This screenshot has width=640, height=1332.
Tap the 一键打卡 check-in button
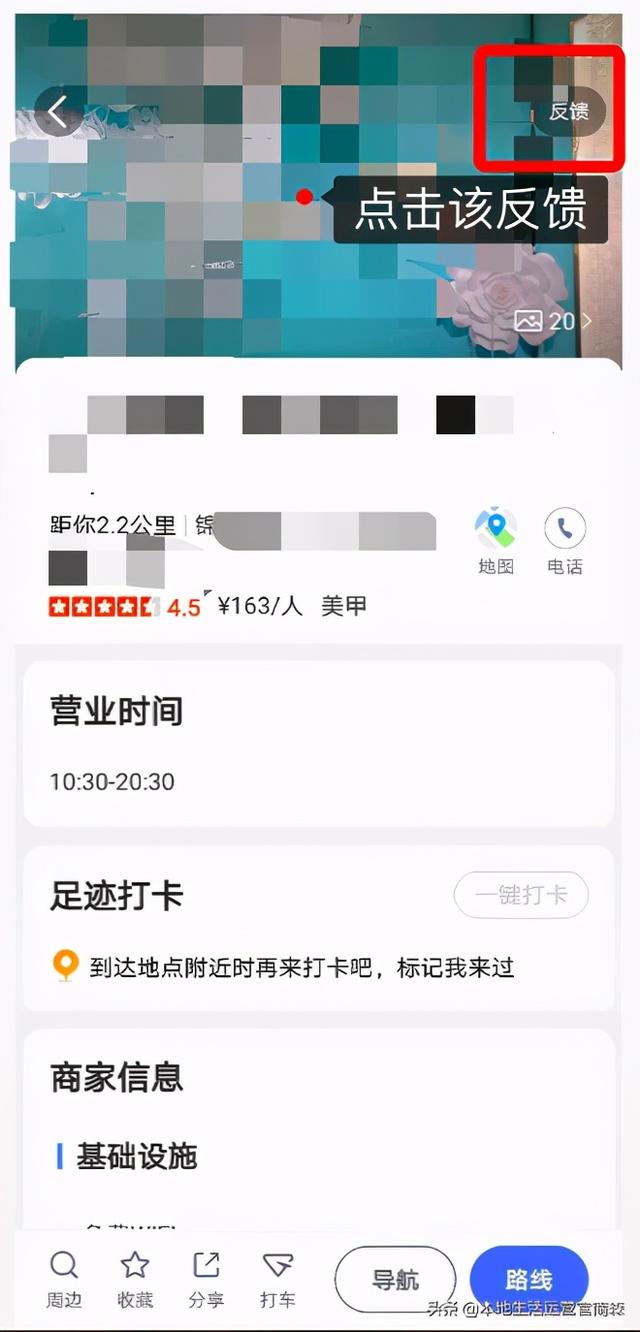point(521,895)
